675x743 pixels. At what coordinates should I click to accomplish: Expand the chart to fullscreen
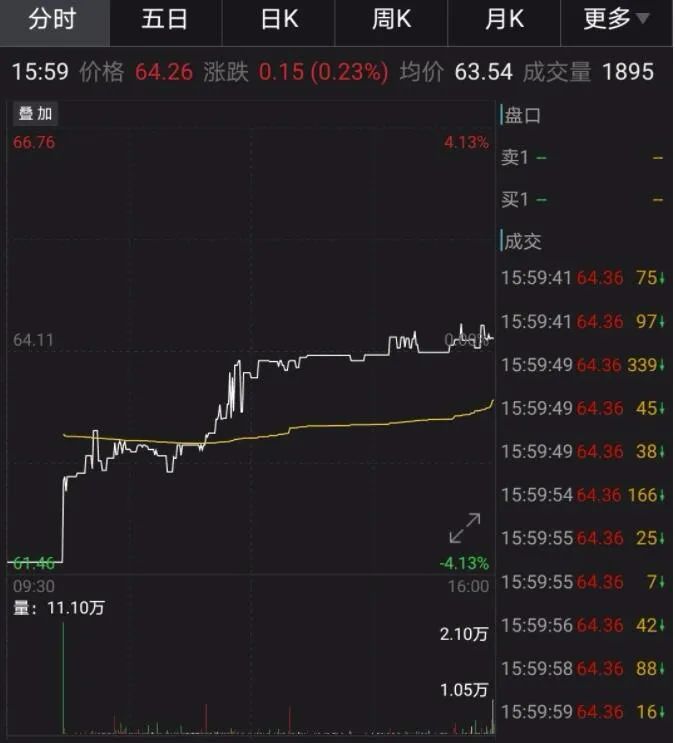465,528
